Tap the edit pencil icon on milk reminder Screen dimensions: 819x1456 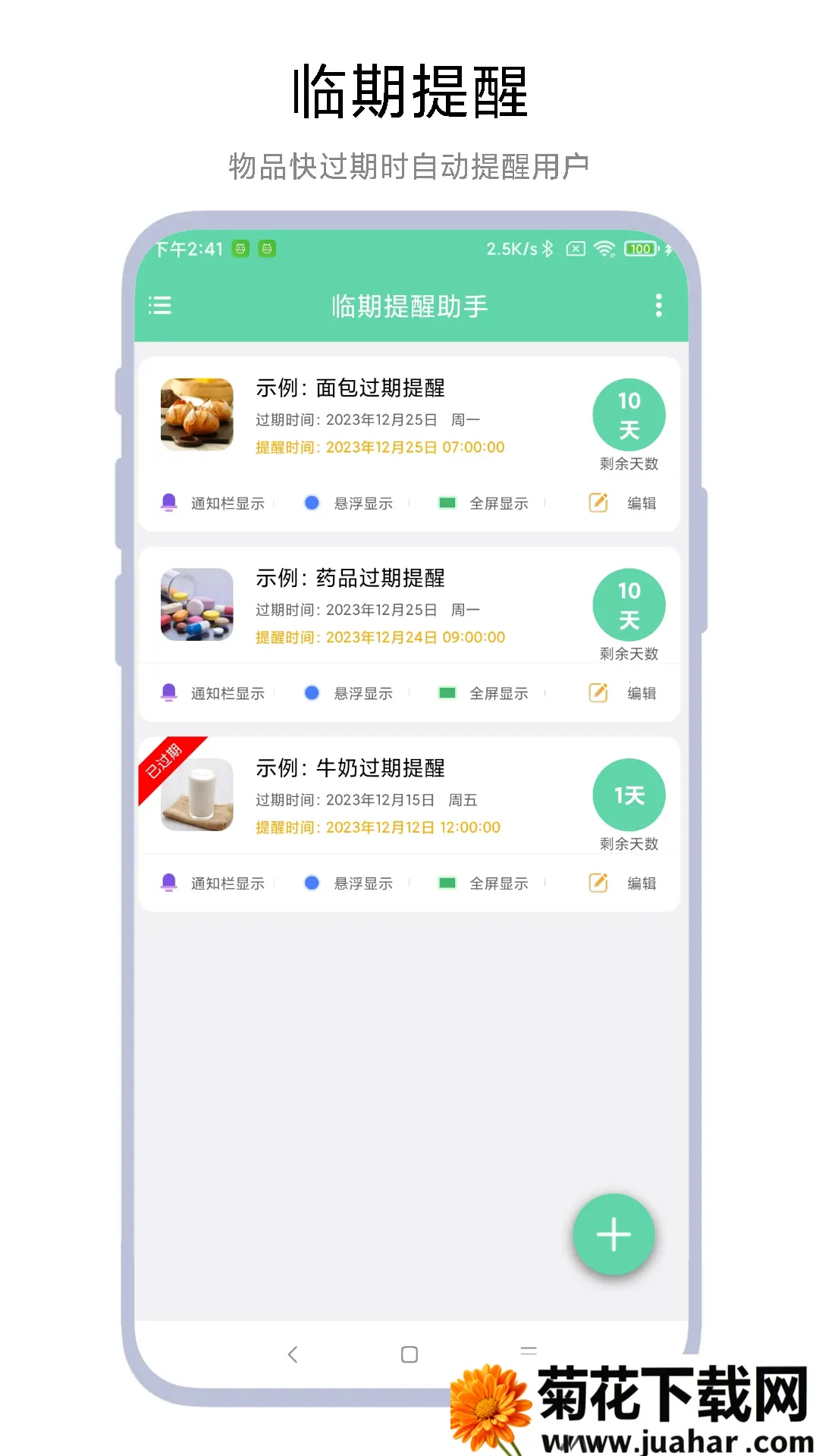point(598,882)
